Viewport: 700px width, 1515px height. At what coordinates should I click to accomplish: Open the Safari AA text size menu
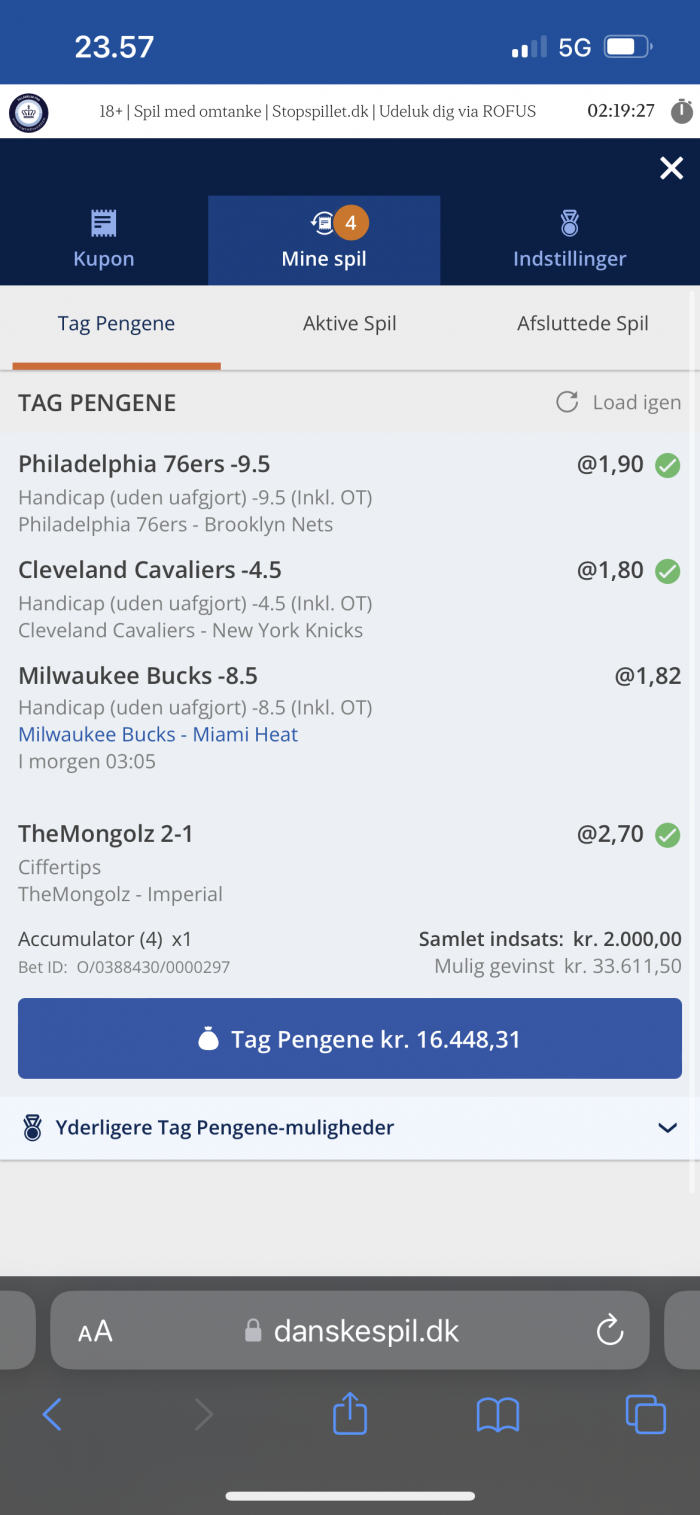tap(96, 1331)
